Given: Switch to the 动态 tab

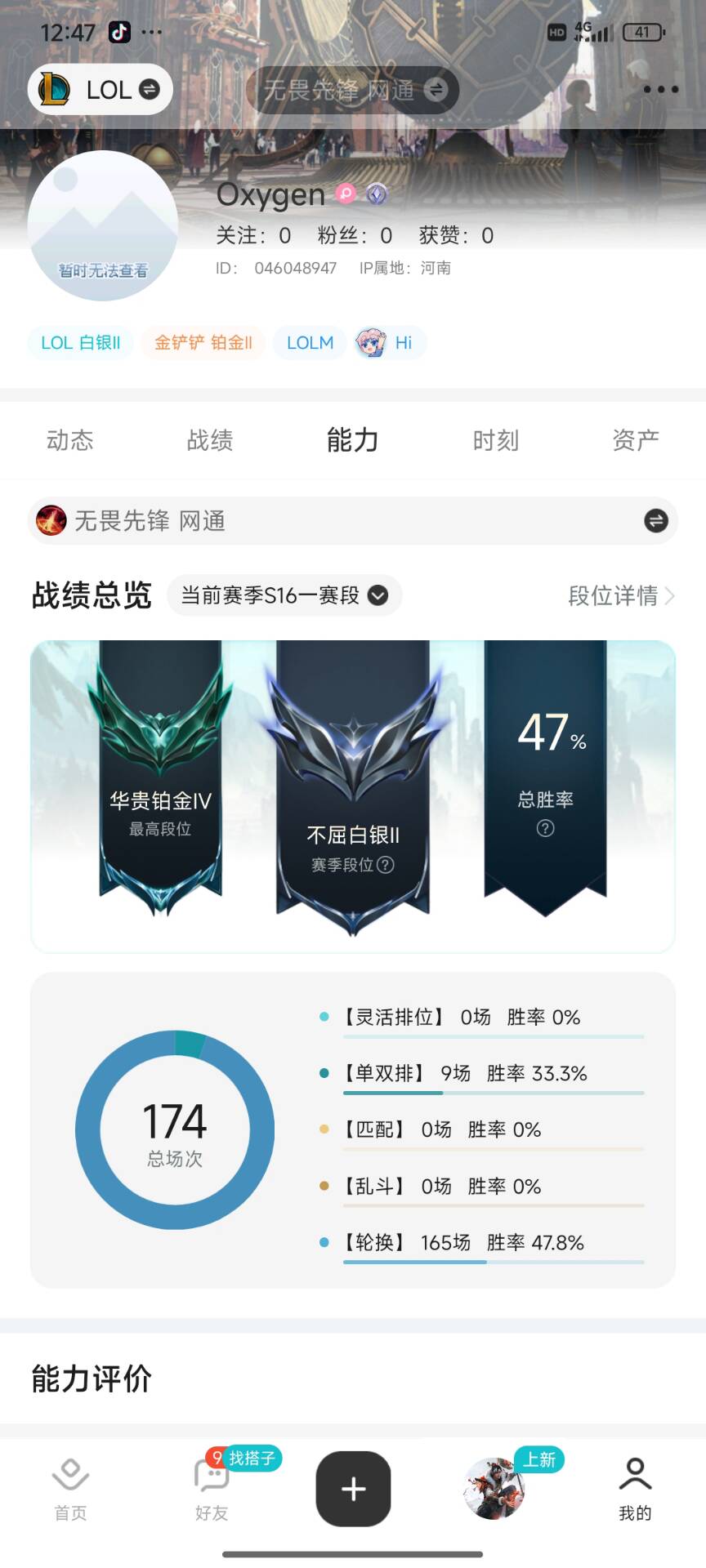Looking at the screenshot, I should [x=70, y=440].
